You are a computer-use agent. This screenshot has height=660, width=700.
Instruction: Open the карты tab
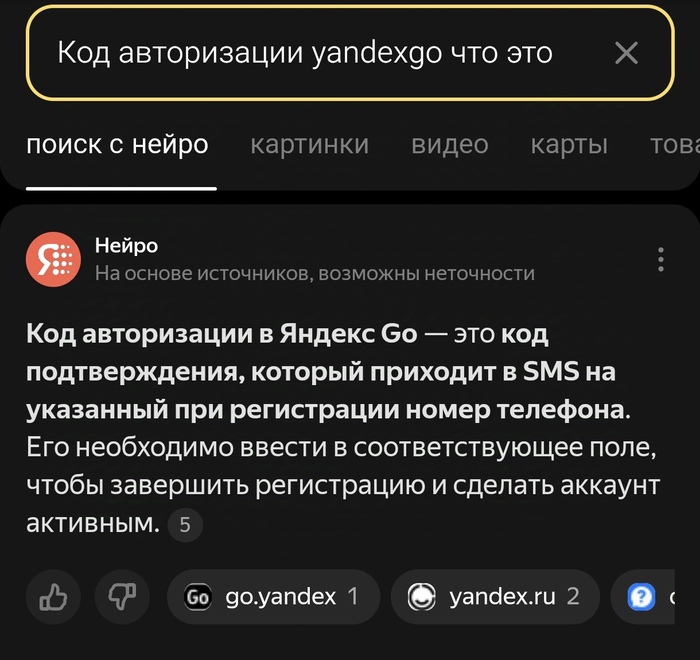click(x=568, y=145)
